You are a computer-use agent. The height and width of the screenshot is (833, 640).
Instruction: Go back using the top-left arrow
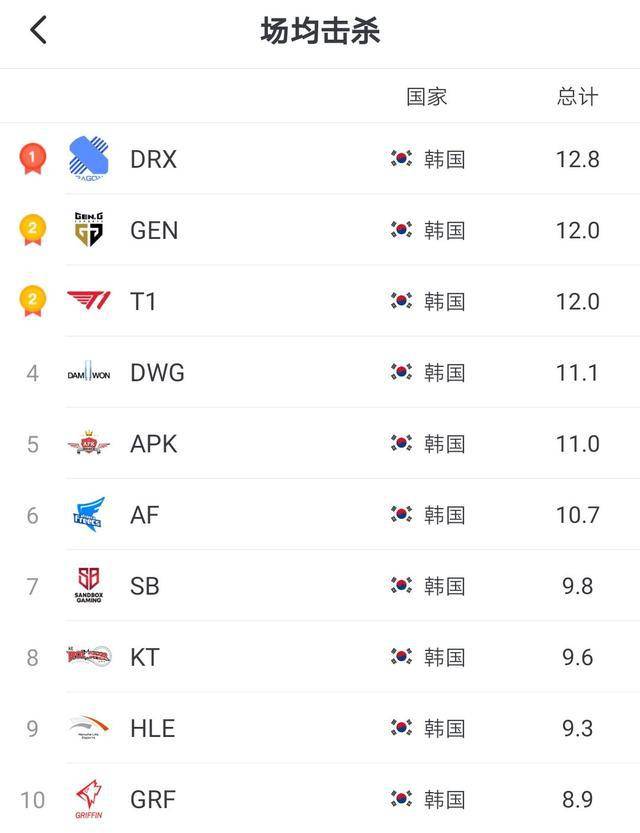(38, 30)
